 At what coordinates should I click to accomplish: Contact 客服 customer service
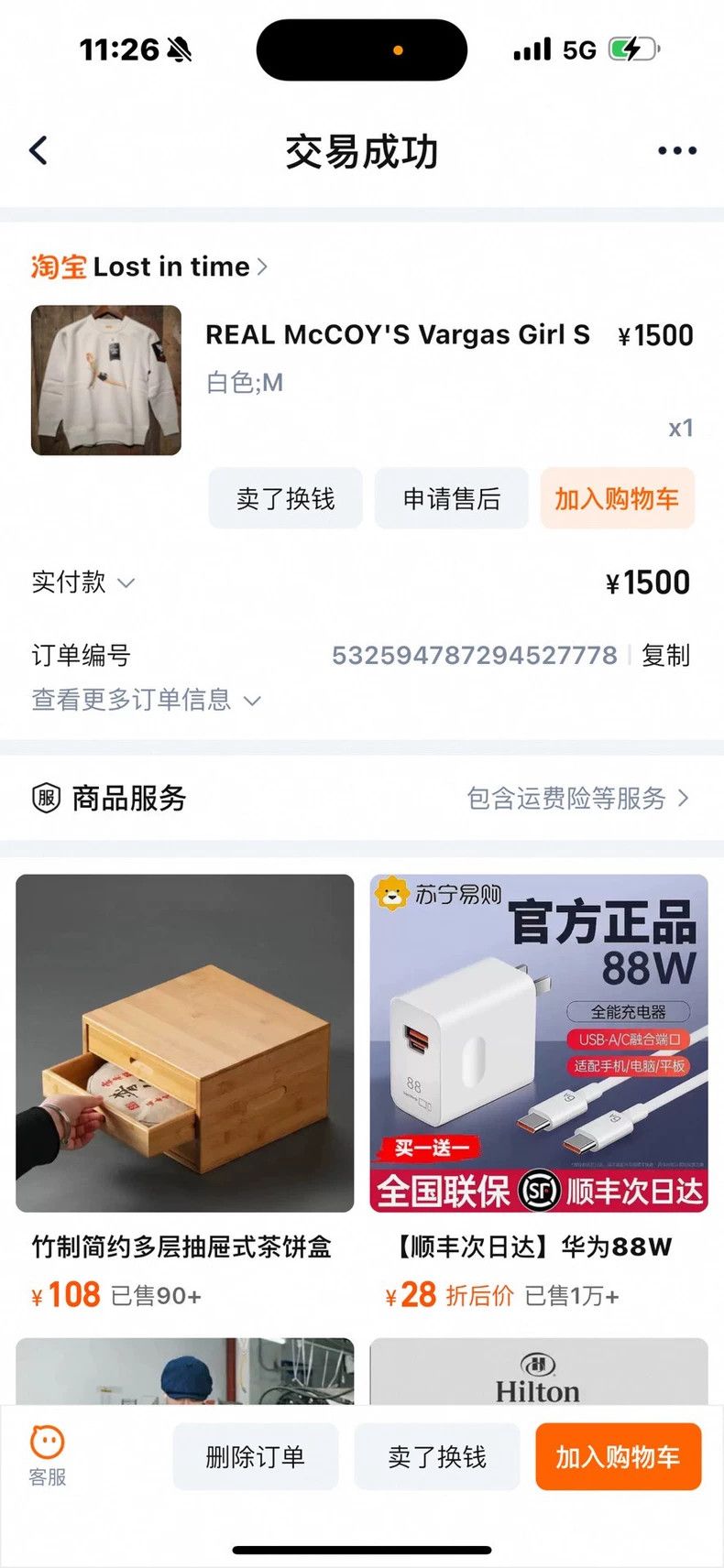pos(48,1456)
